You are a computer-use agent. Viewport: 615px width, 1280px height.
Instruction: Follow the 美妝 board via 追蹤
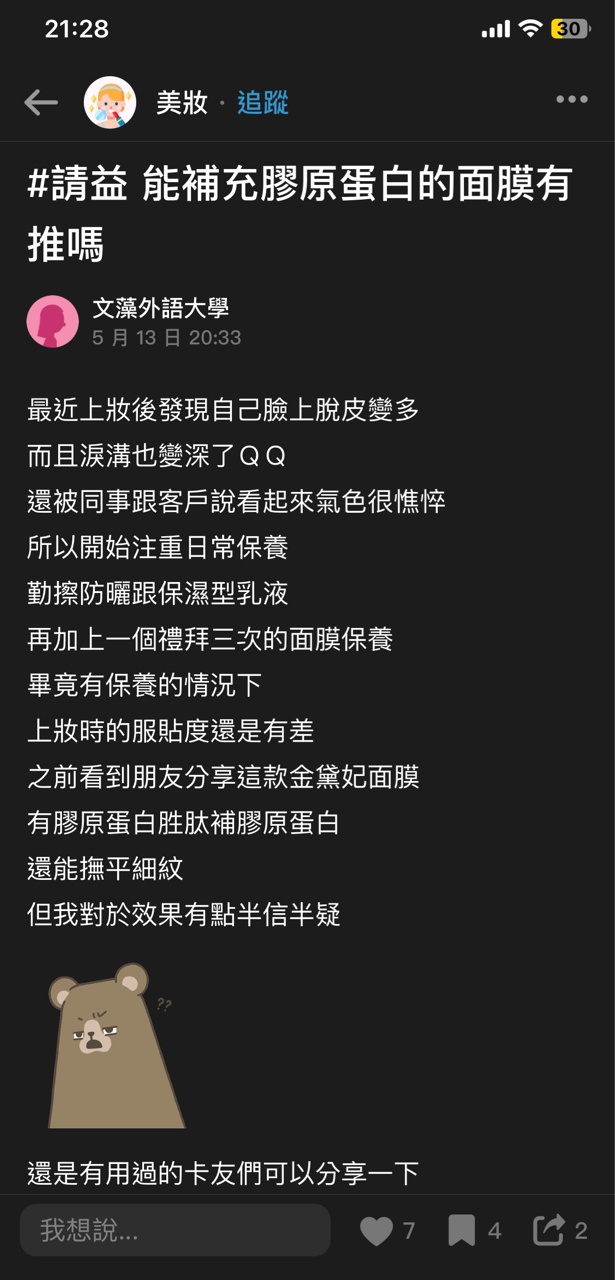[x=262, y=102]
